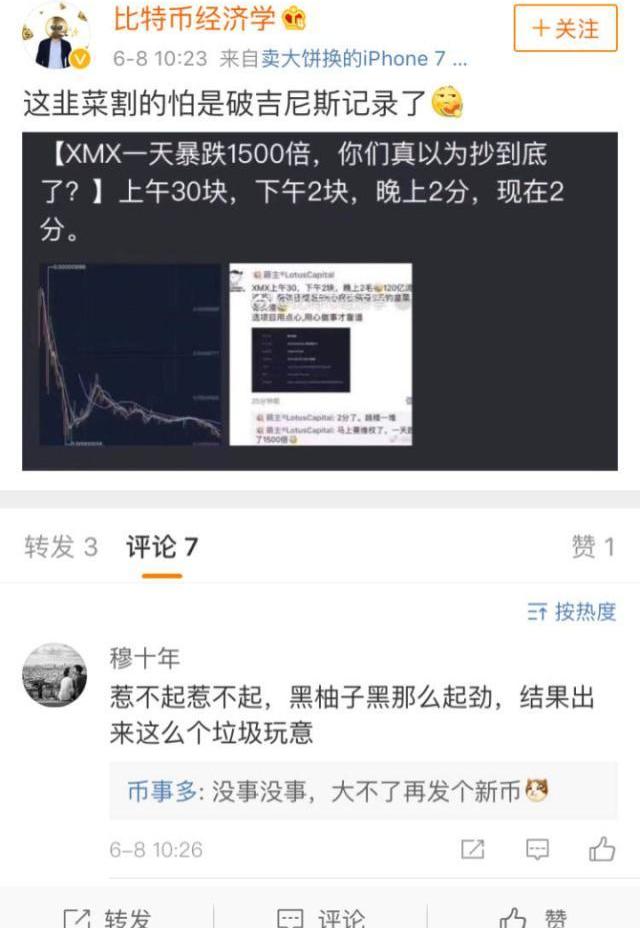This screenshot has height=928, width=640.
Task: Open 比特币经济学's profile avatar
Action: 55,39
